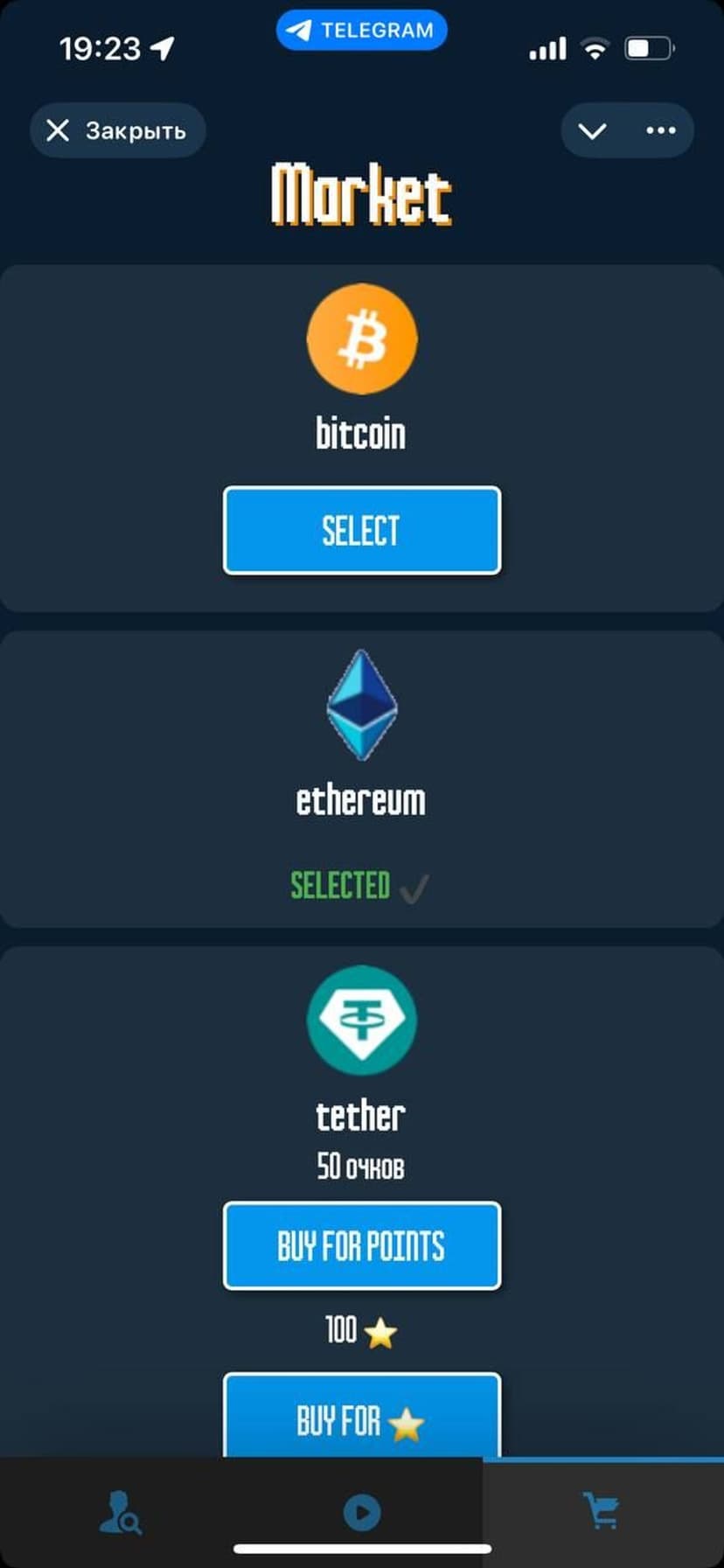Open the three-dot overflow menu
The width and height of the screenshot is (724, 1568).
(x=660, y=131)
